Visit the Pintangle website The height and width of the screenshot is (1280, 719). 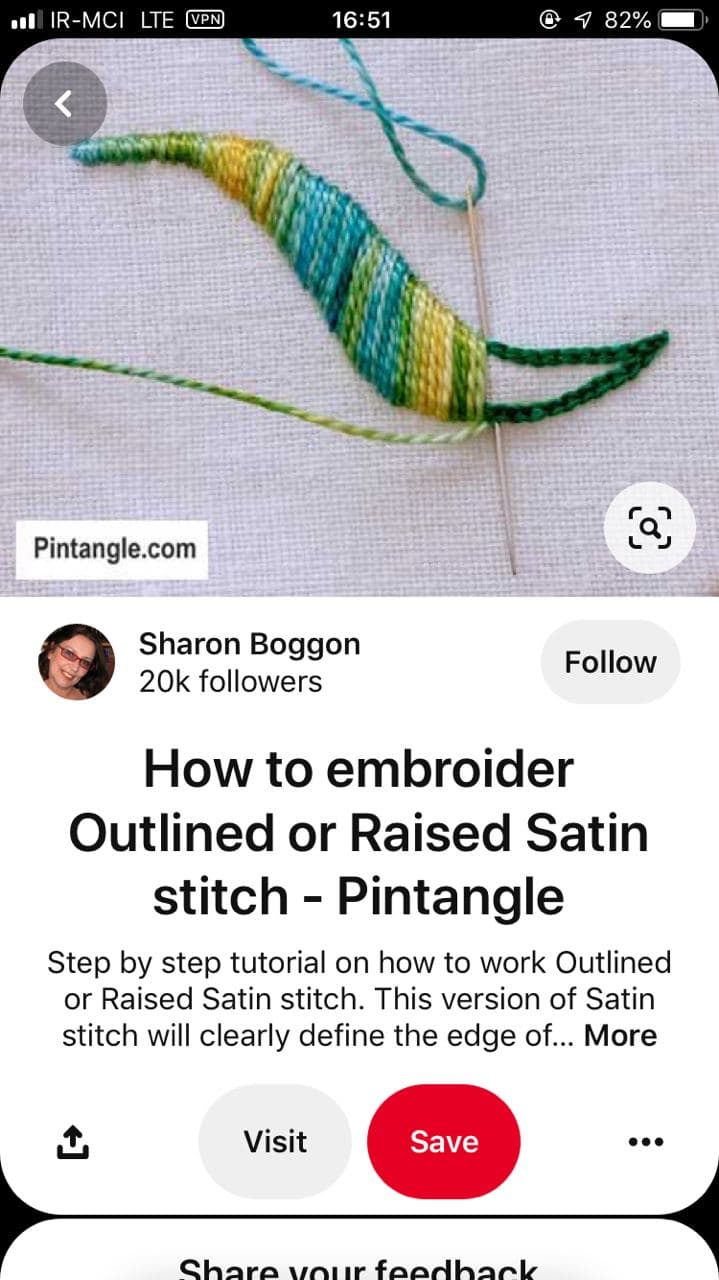pyautogui.click(x=275, y=1141)
